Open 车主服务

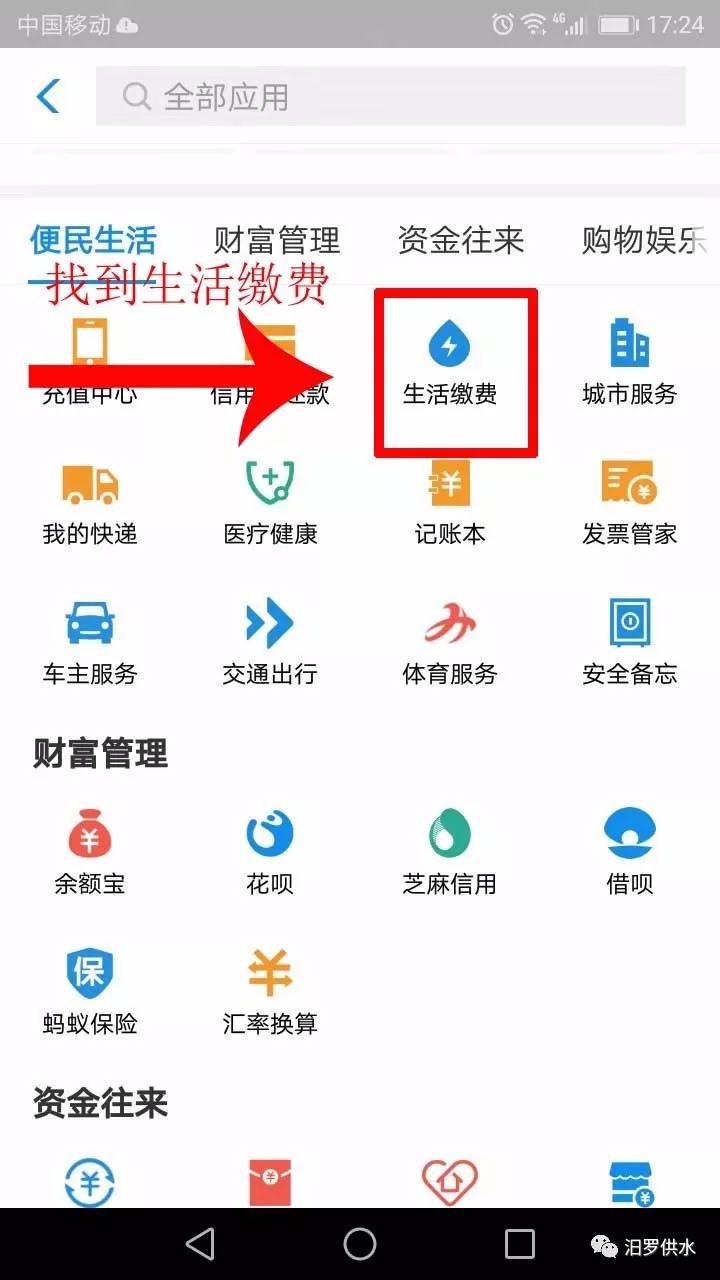90,643
